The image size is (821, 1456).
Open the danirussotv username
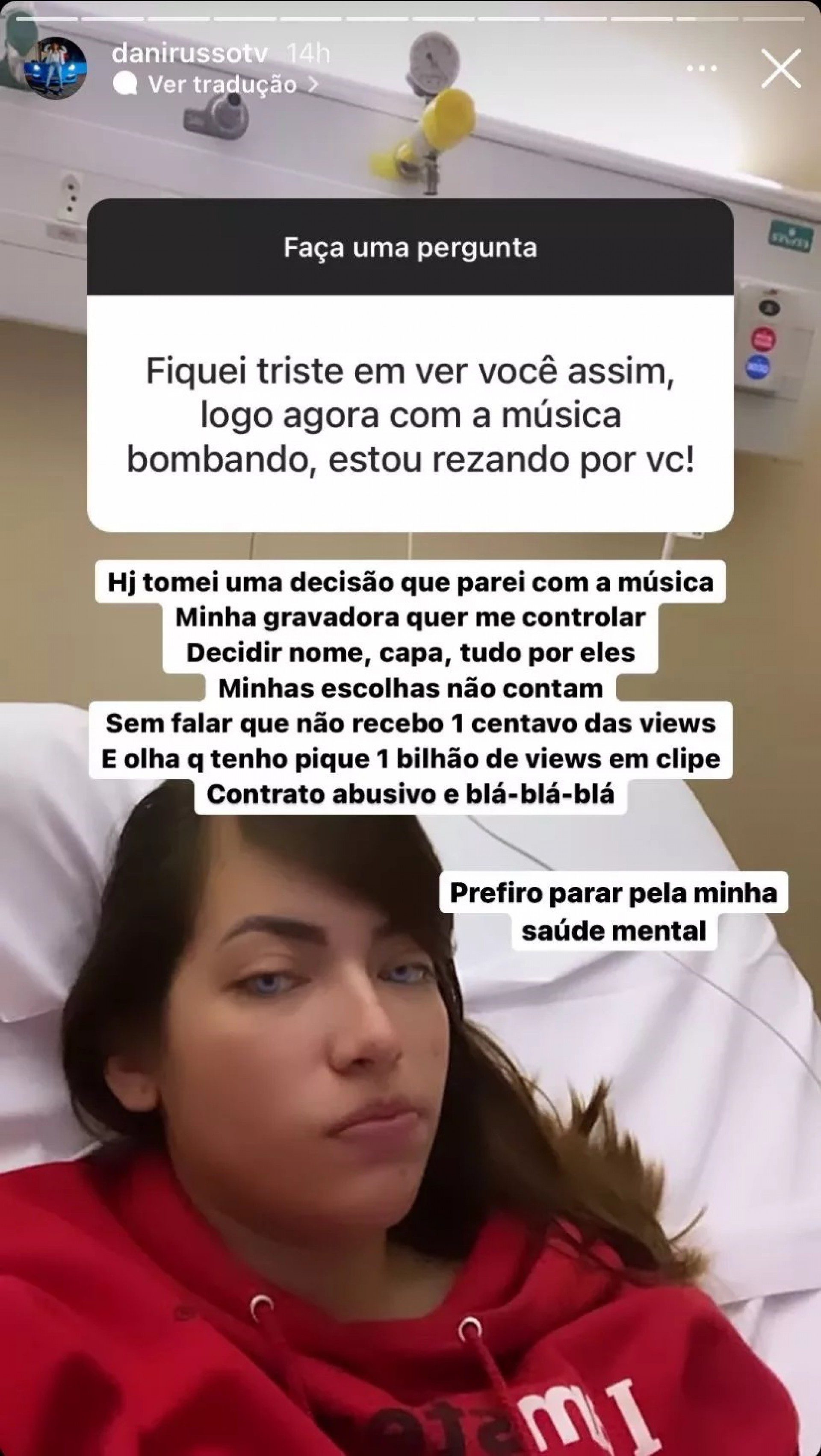click(x=189, y=54)
